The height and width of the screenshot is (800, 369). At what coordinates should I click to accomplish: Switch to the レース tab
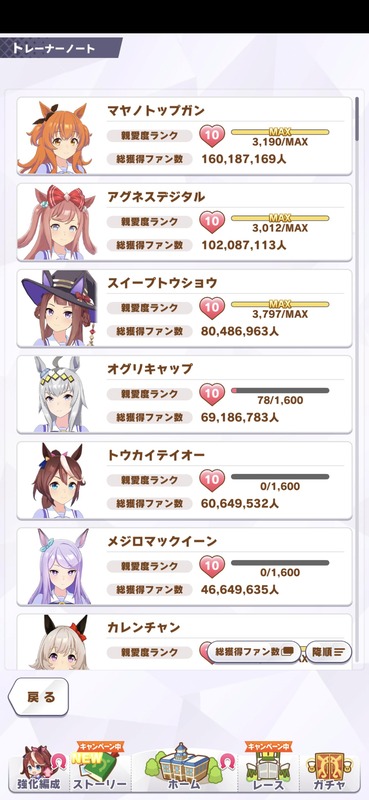click(268, 768)
